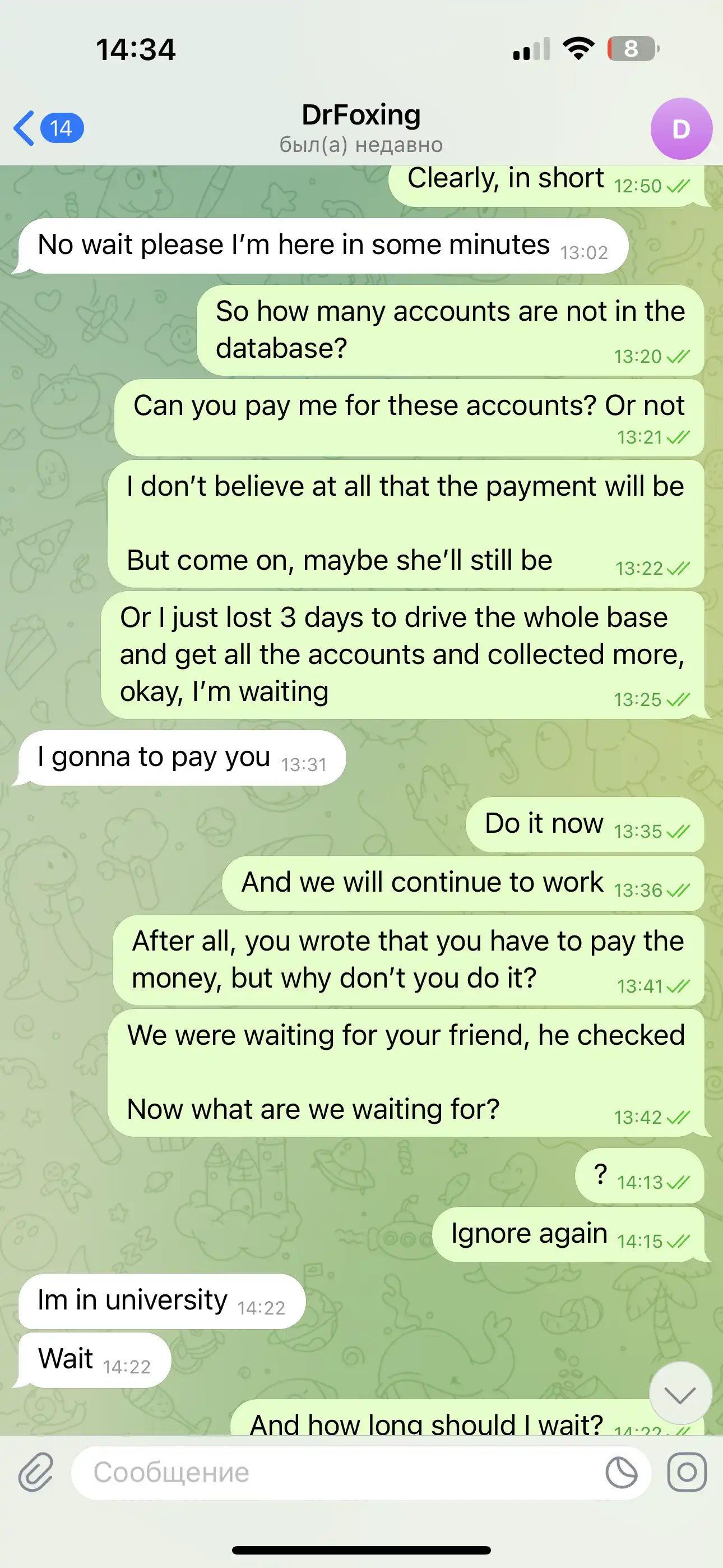Open the sticker panel icon

(622, 1473)
